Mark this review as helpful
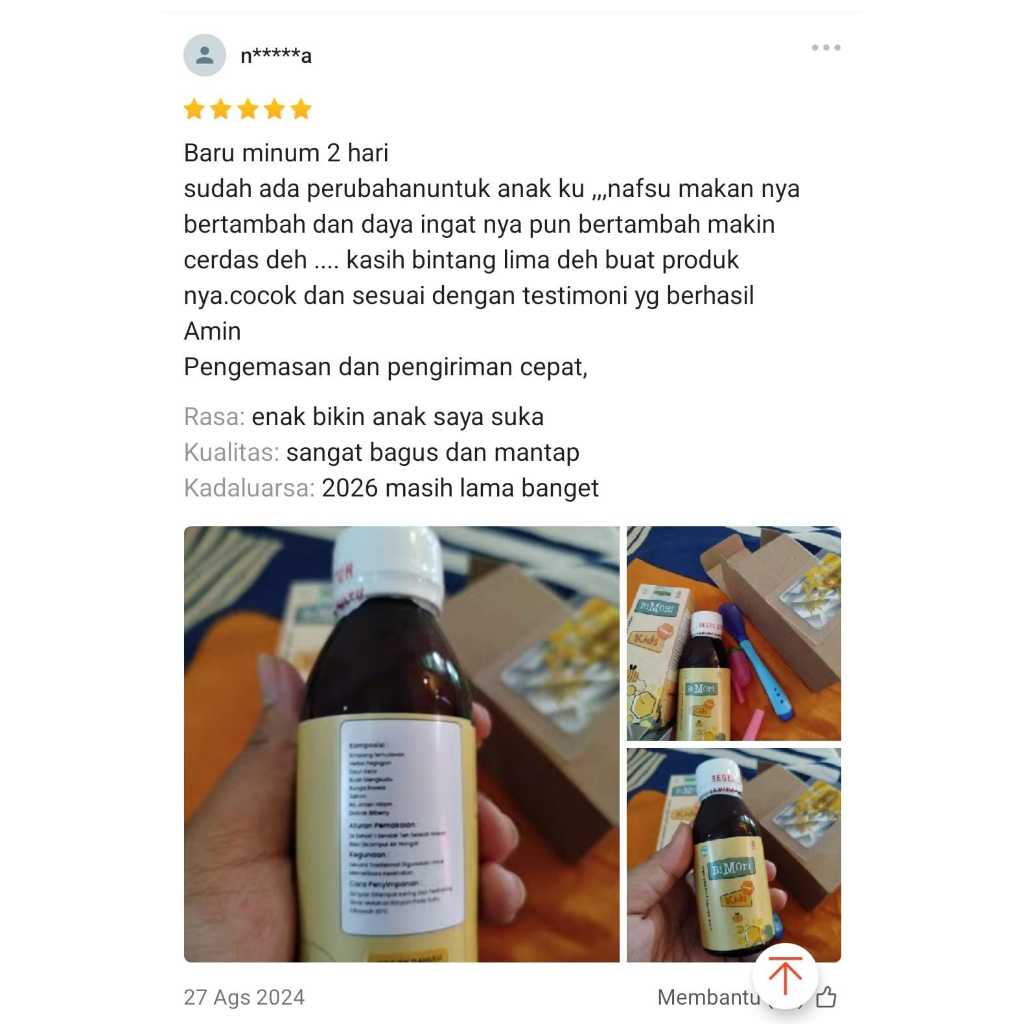 [827, 997]
